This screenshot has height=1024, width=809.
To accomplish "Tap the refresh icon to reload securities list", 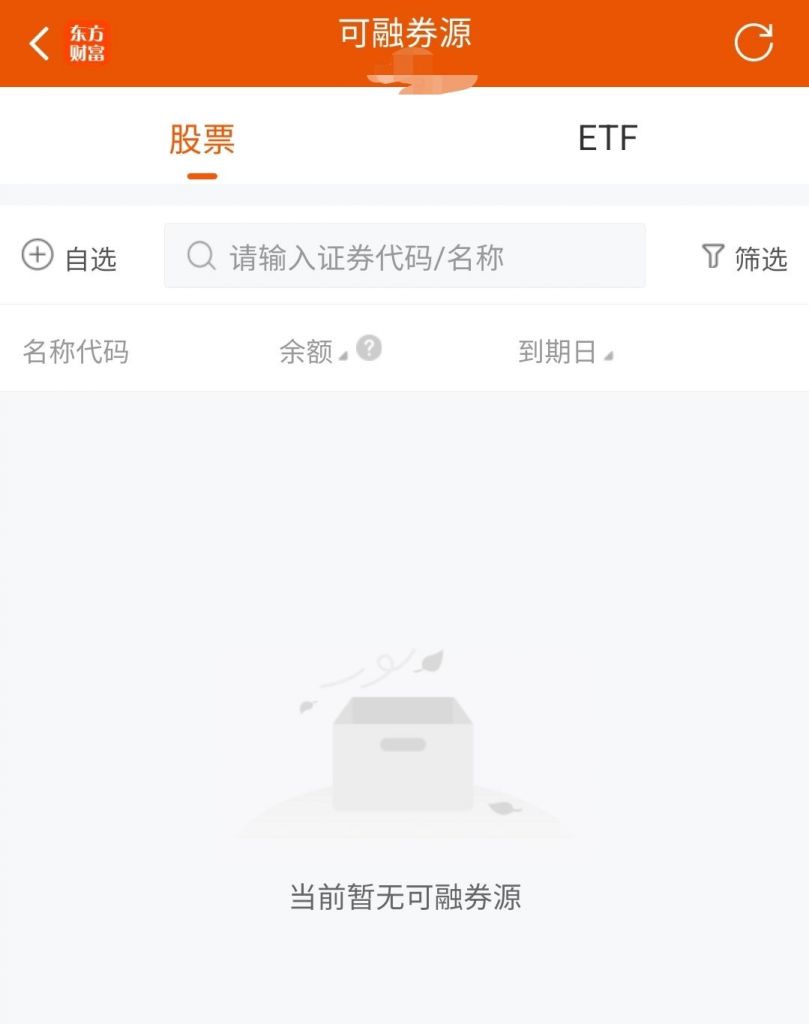I will click(x=755, y=42).
